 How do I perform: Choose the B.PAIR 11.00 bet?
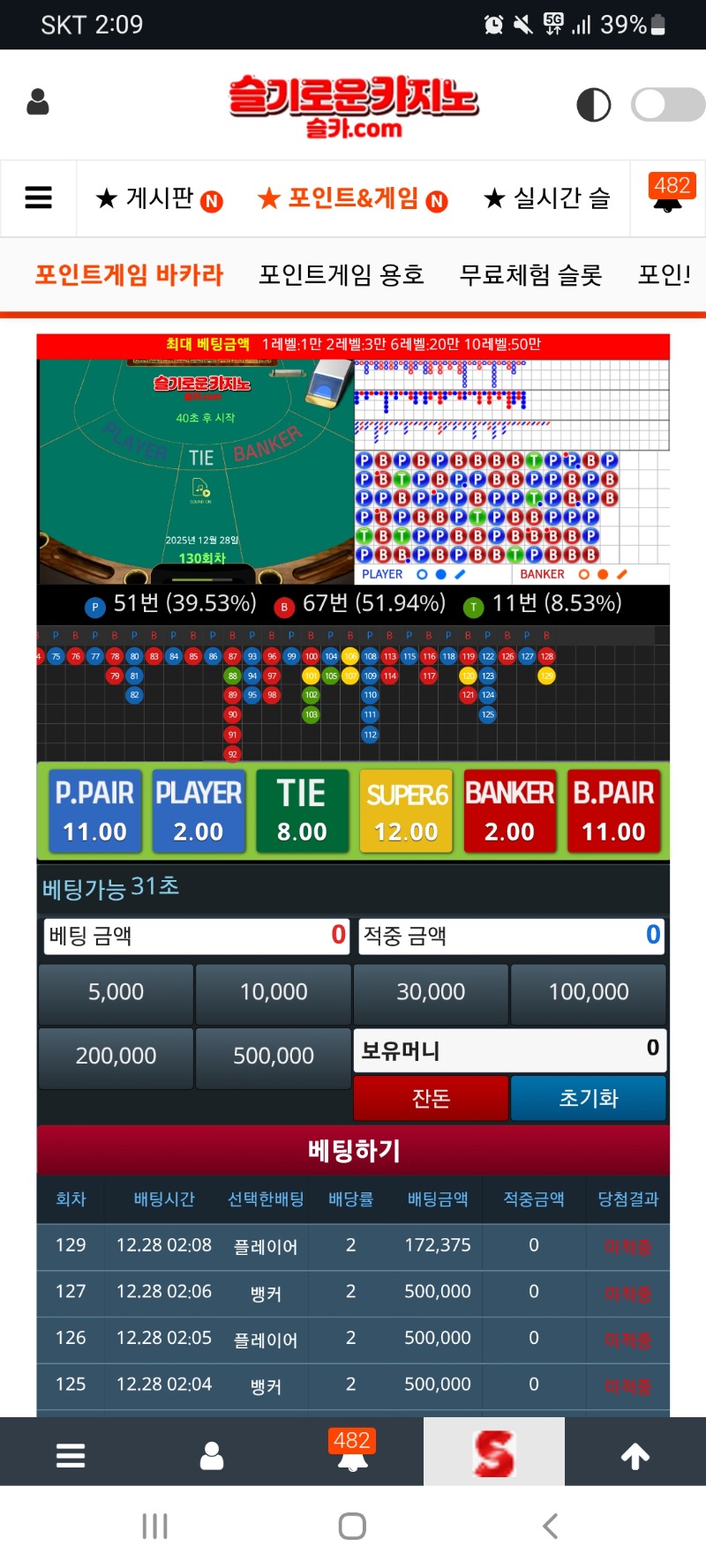coord(613,810)
